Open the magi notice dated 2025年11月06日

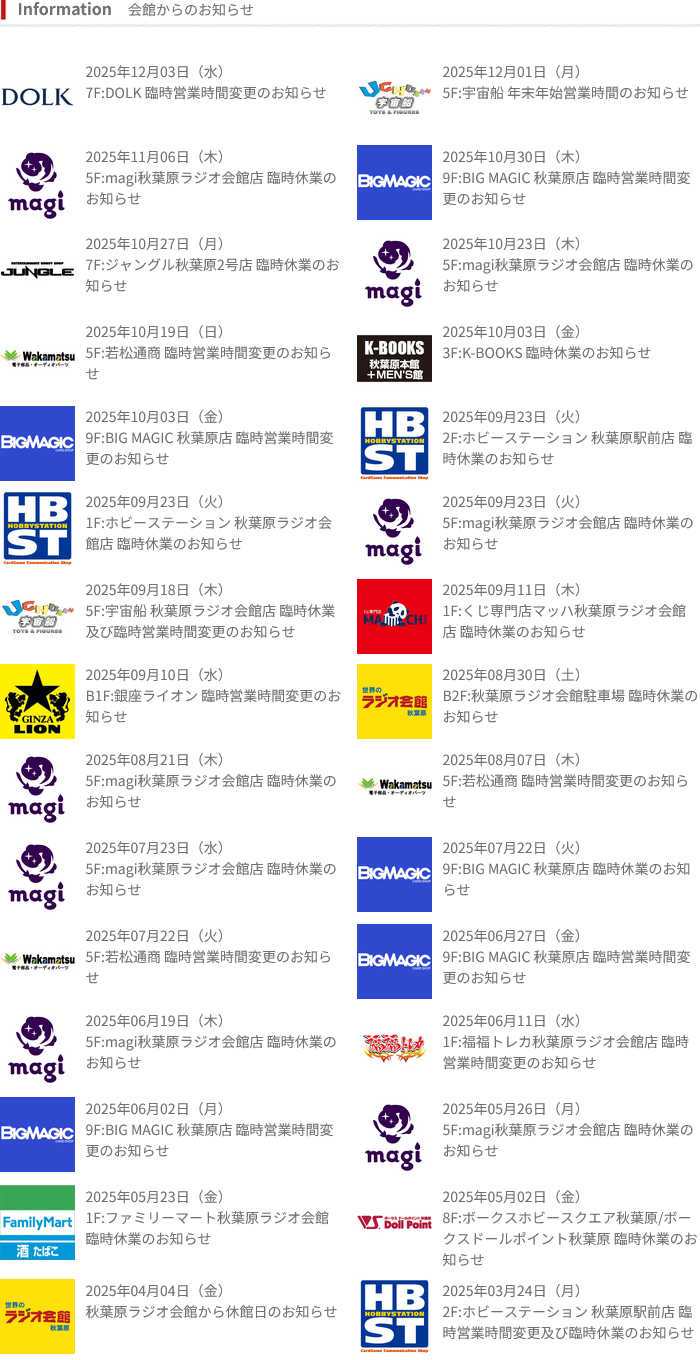pos(210,178)
